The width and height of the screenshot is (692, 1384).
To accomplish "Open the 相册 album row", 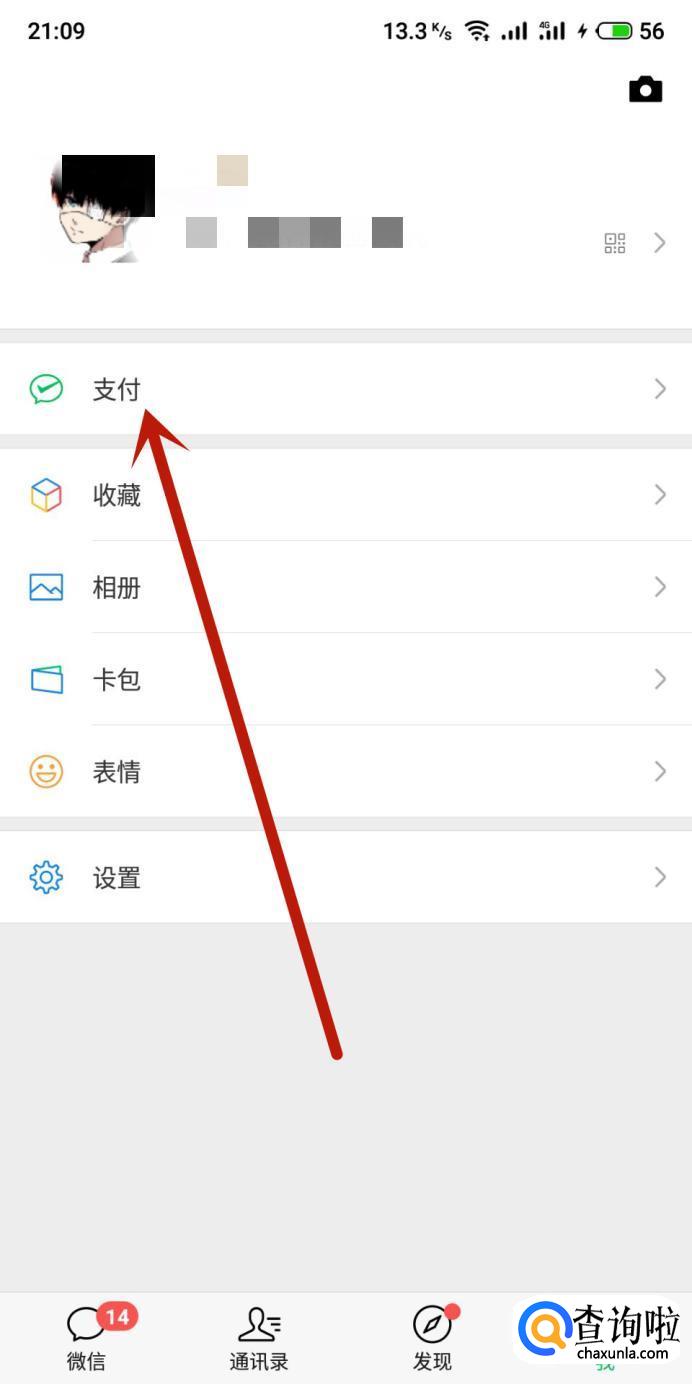I will (x=345, y=587).
